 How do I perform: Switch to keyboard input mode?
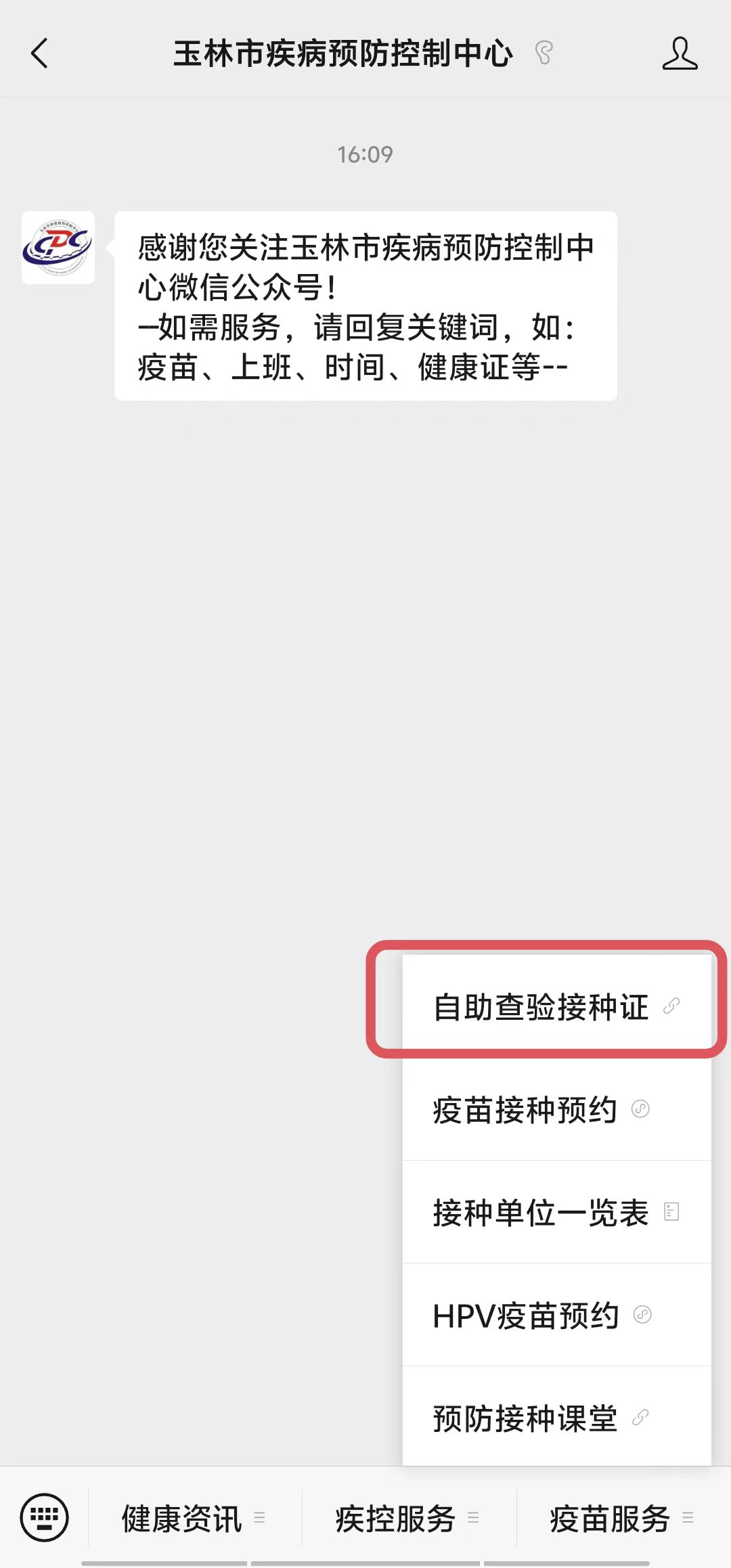click(x=45, y=1517)
